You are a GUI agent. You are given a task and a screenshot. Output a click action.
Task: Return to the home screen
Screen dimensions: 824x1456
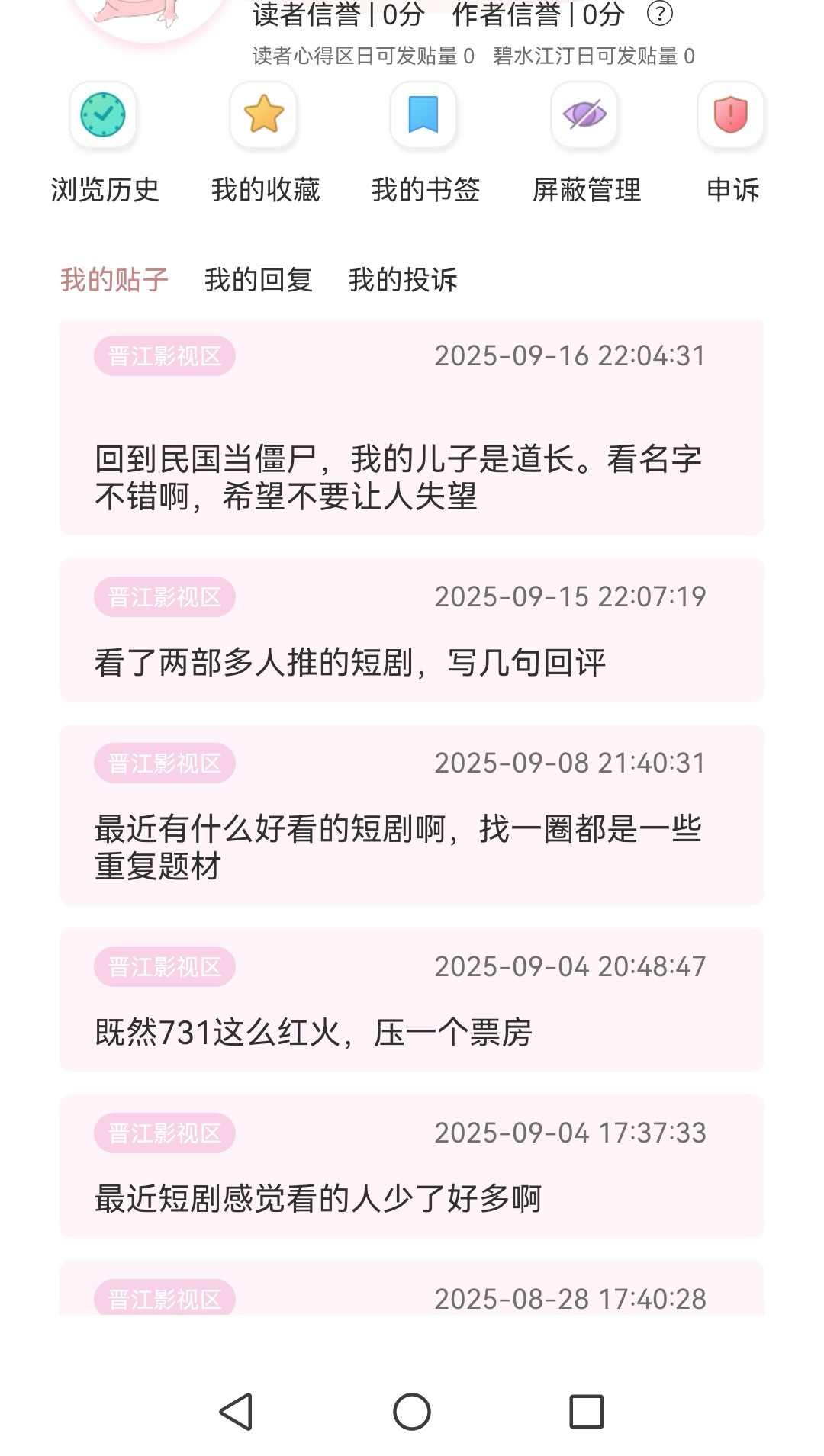pyautogui.click(x=412, y=1412)
